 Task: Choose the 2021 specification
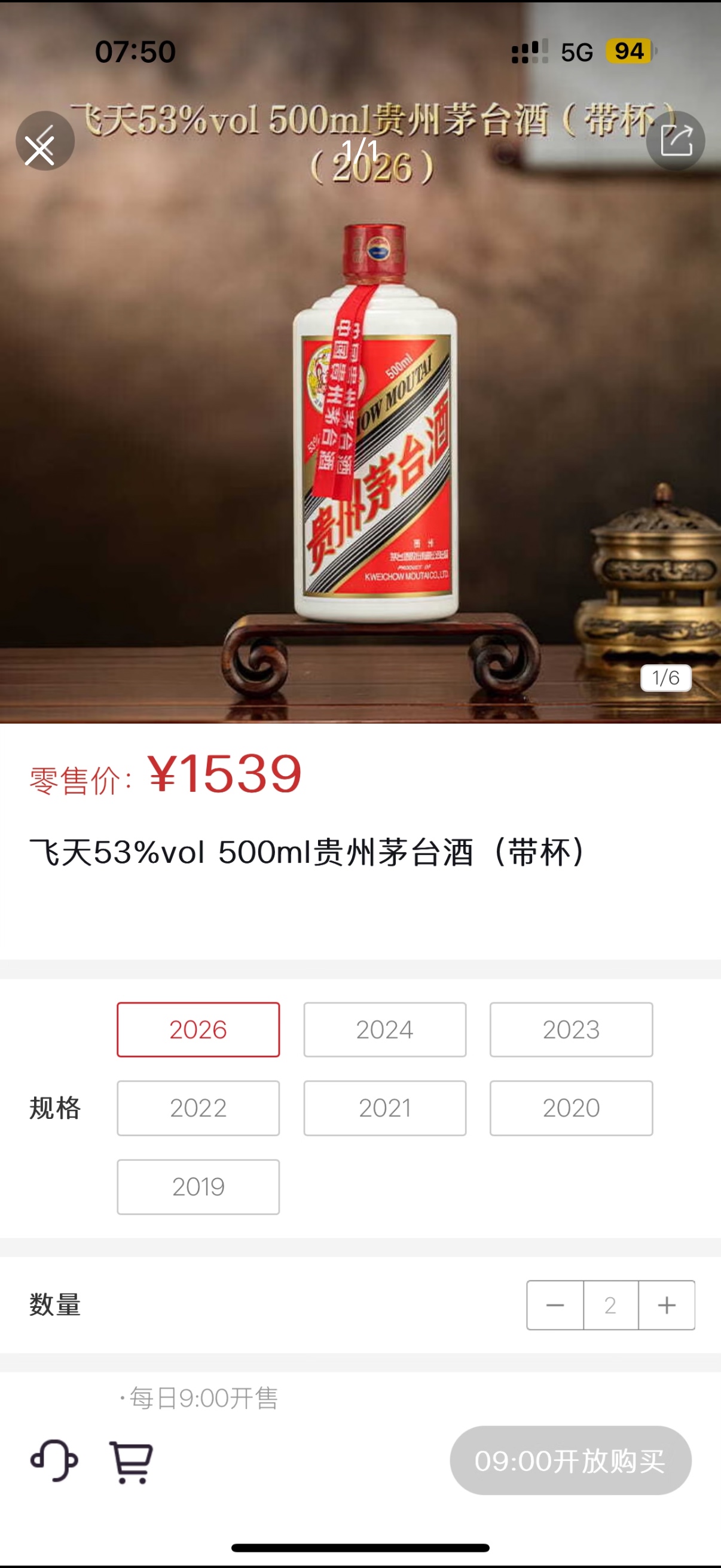pos(384,1108)
